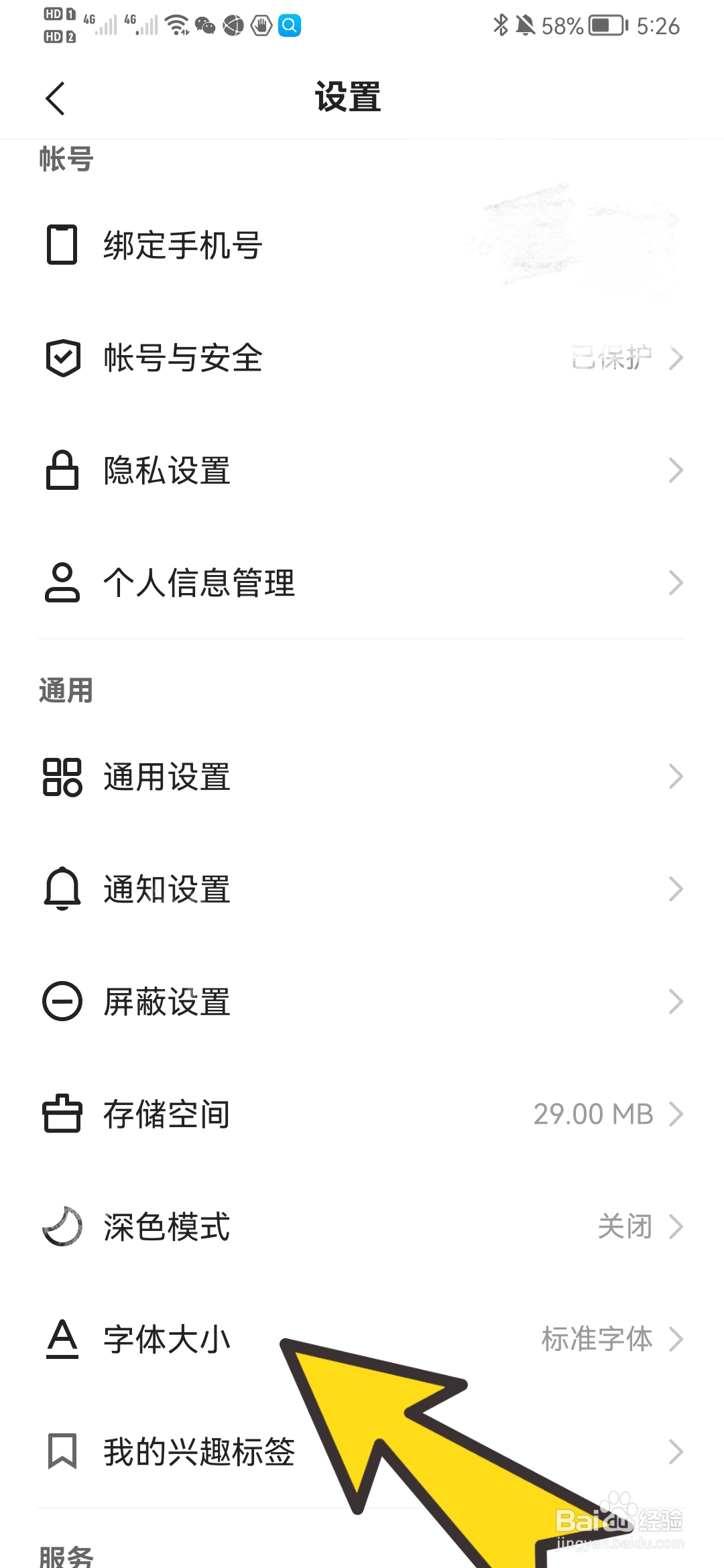Open 我的兴趣标签 settings row

(x=201, y=1451)
